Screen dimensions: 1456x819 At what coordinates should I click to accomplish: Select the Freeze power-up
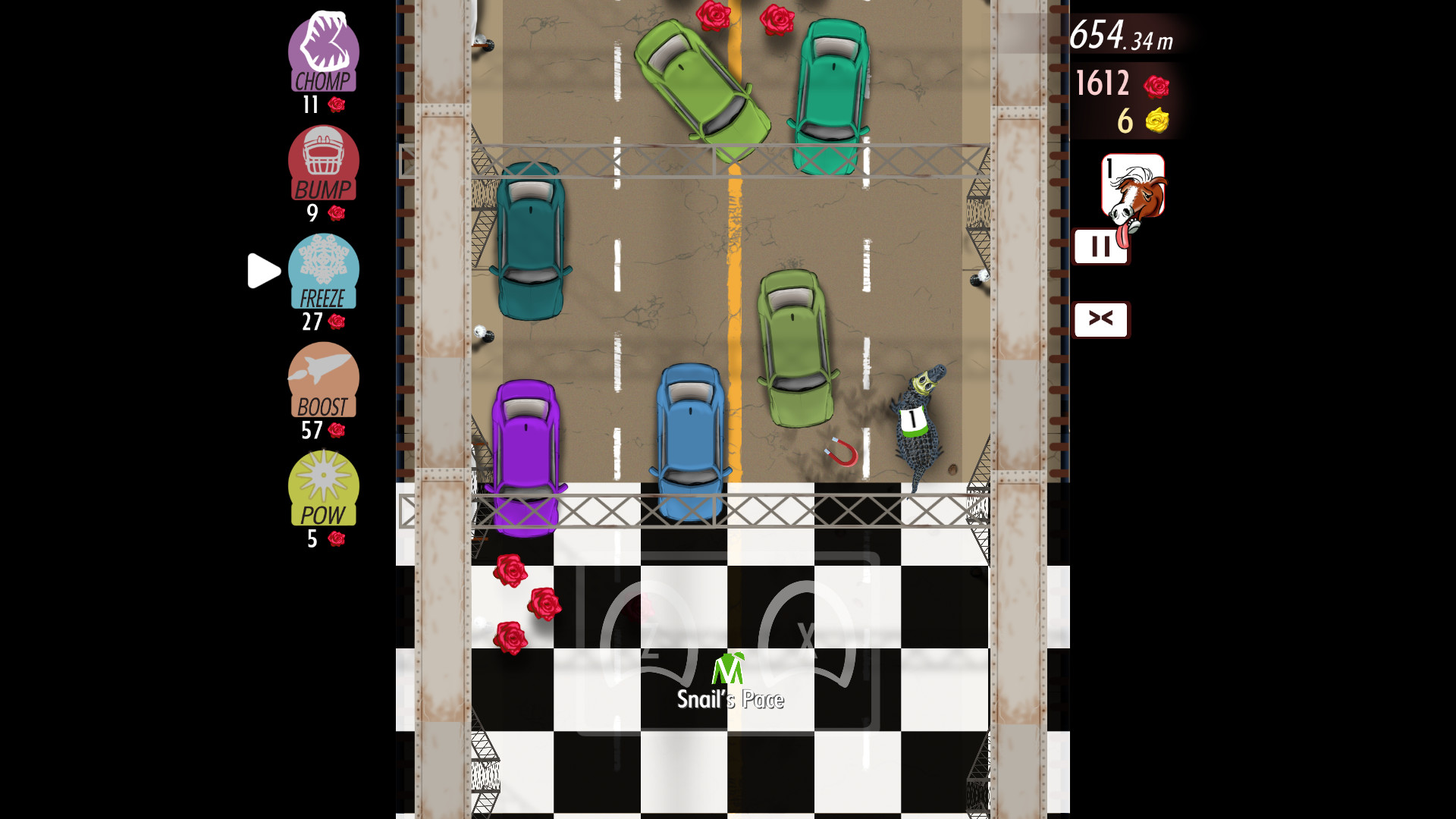pyautogui.click(x=324, y=271)
